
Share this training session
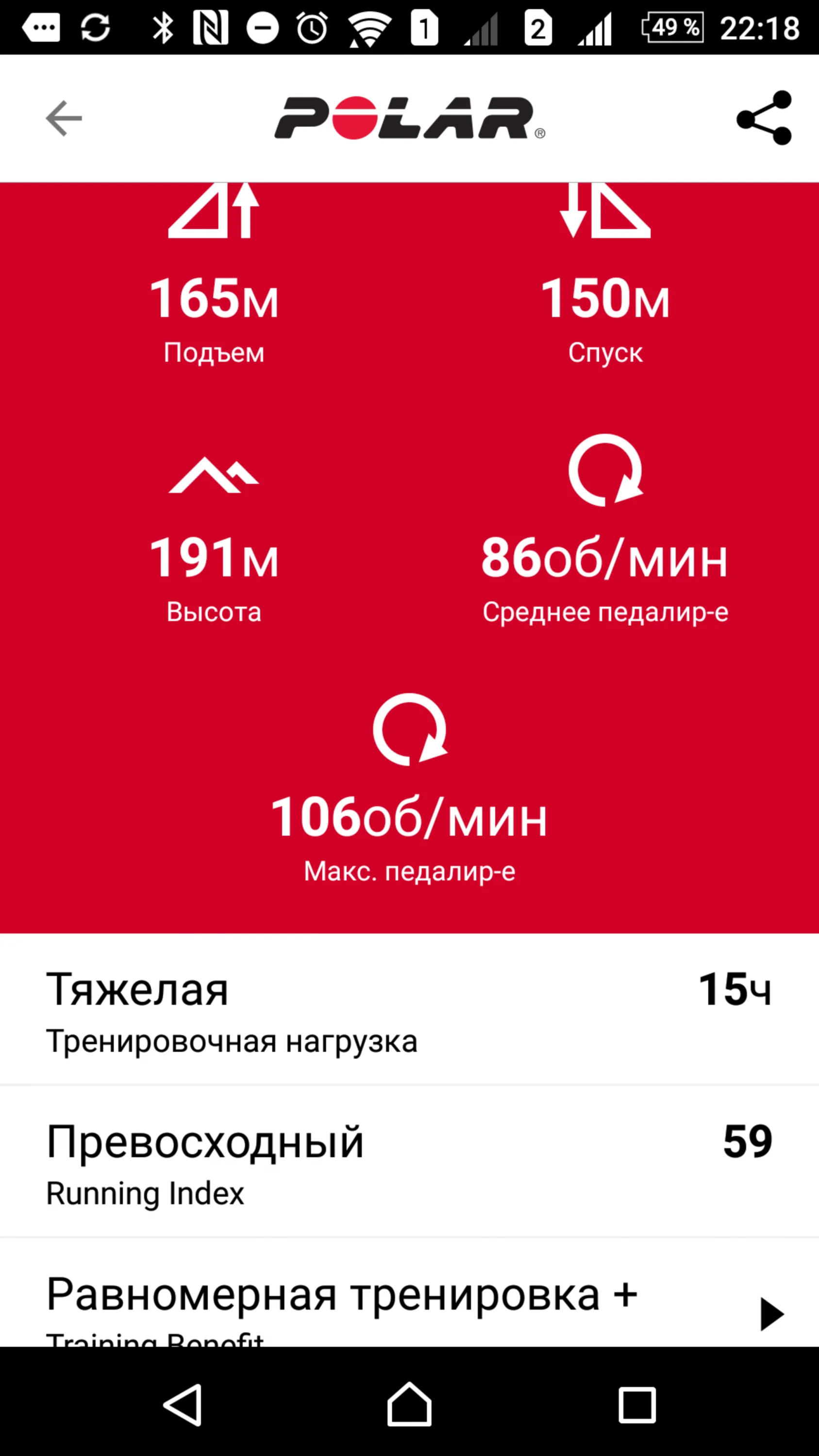click(x=764, y=118)
